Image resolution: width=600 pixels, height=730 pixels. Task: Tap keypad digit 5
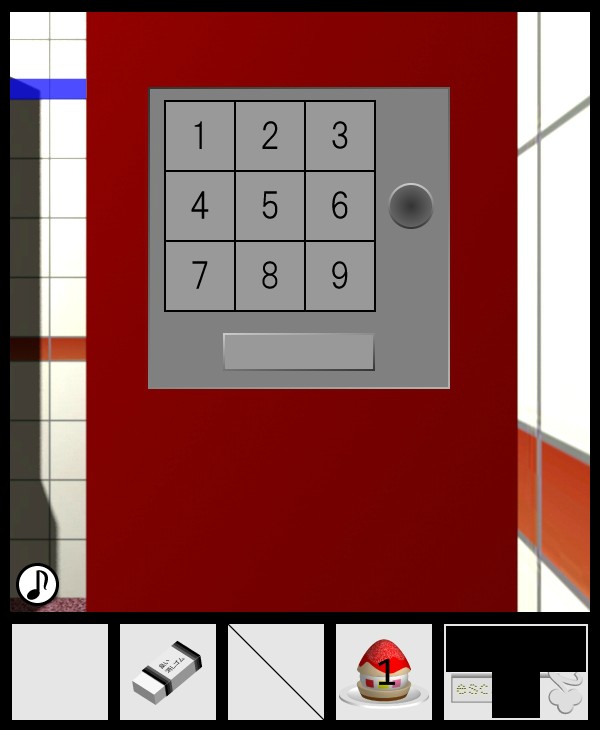pyautogui.click(x=270, y=206)
